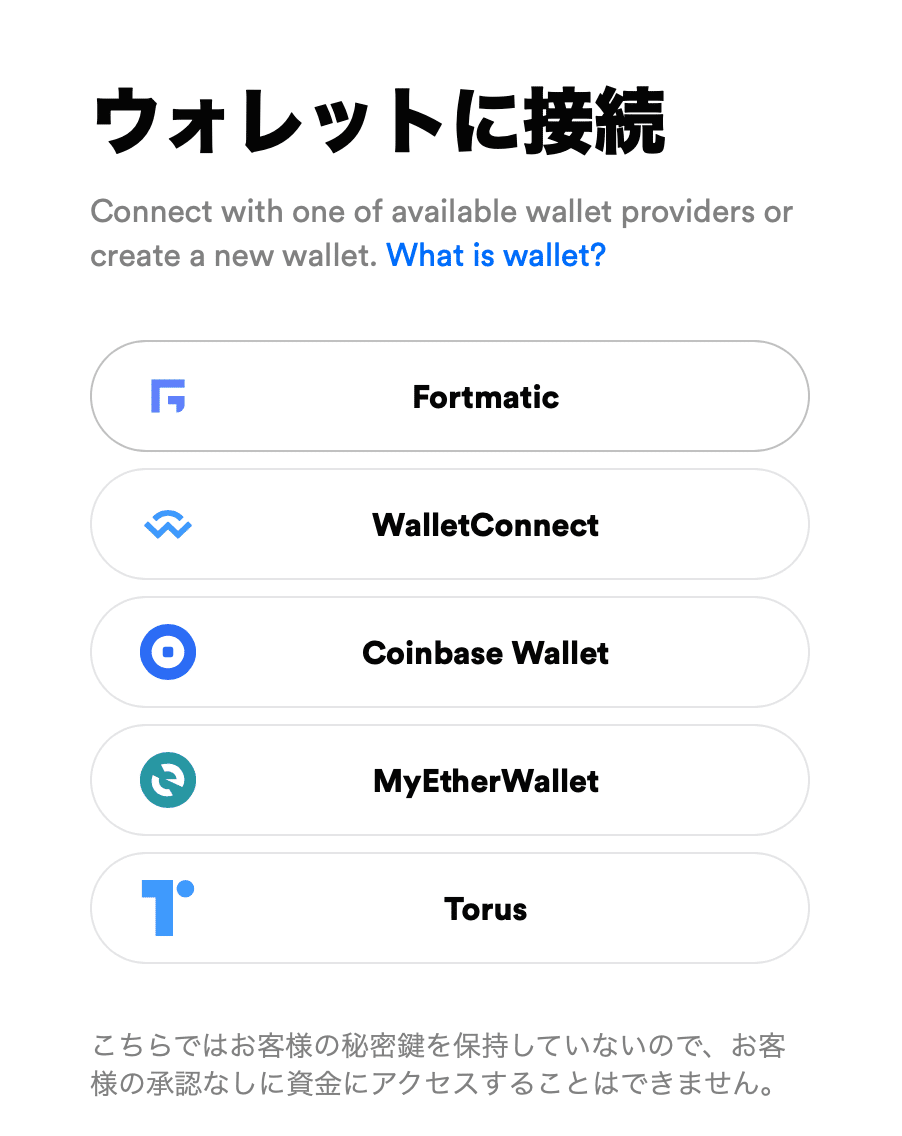Connect using the Fortmatic provider

click(x=450, y=396)
